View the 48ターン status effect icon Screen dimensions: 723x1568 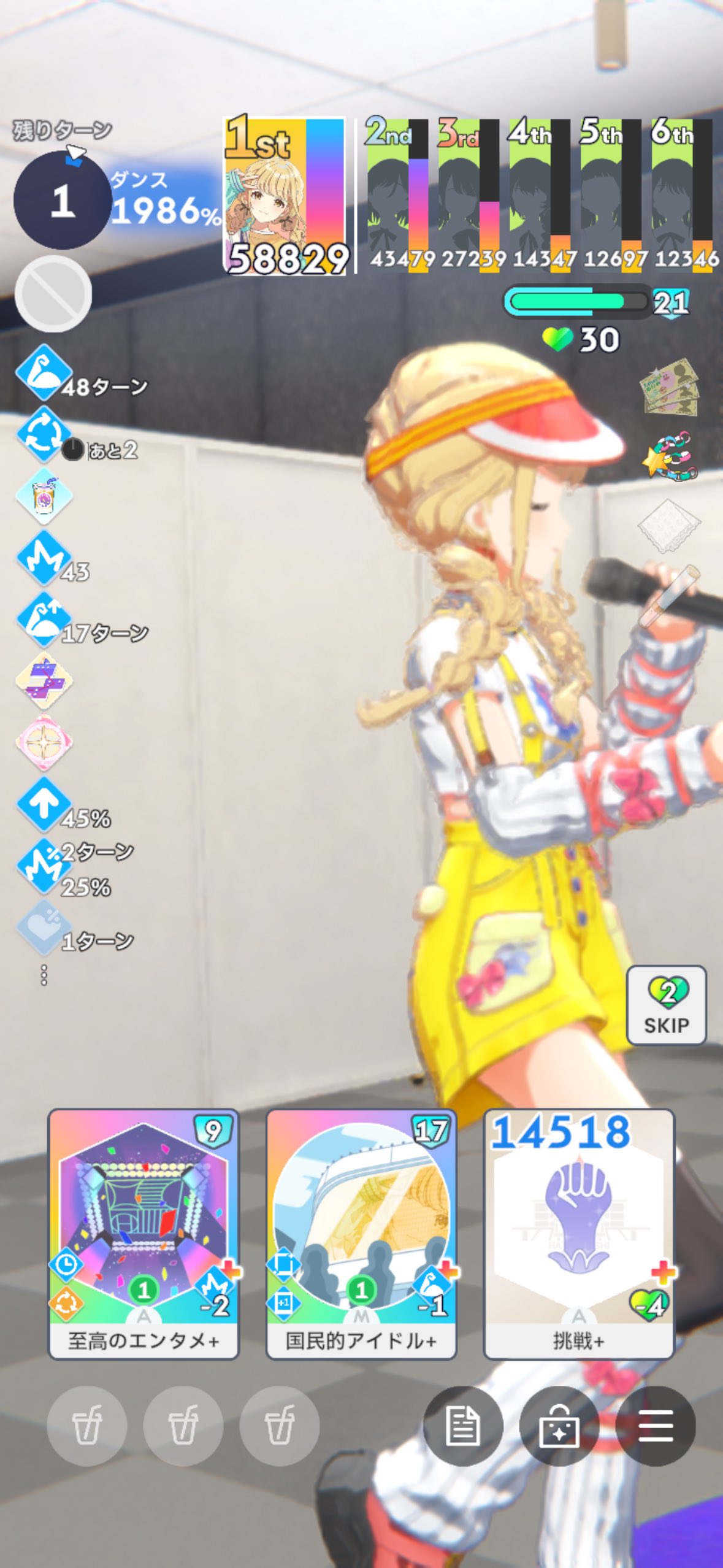pyautogui.click(x=43, y=373)
